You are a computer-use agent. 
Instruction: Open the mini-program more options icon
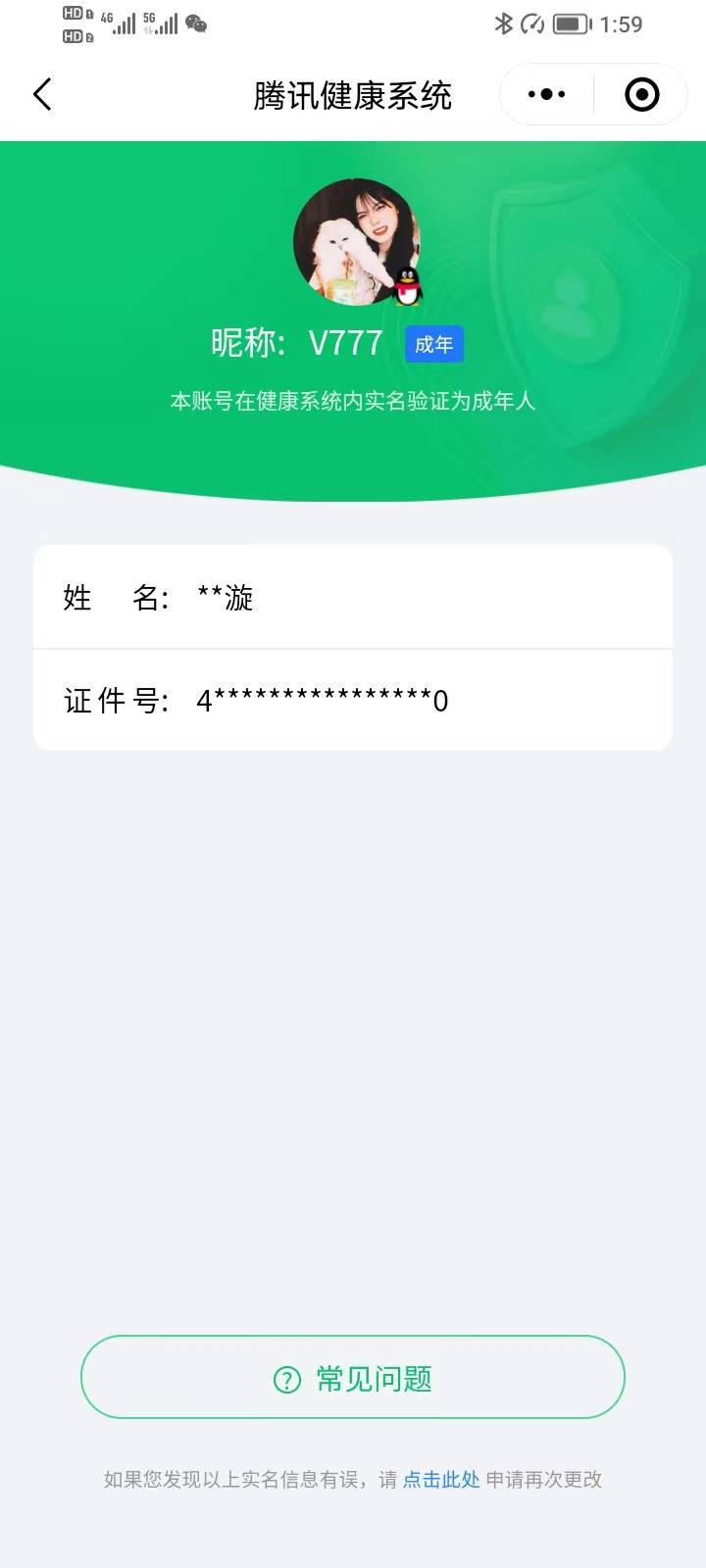point(545,94)
